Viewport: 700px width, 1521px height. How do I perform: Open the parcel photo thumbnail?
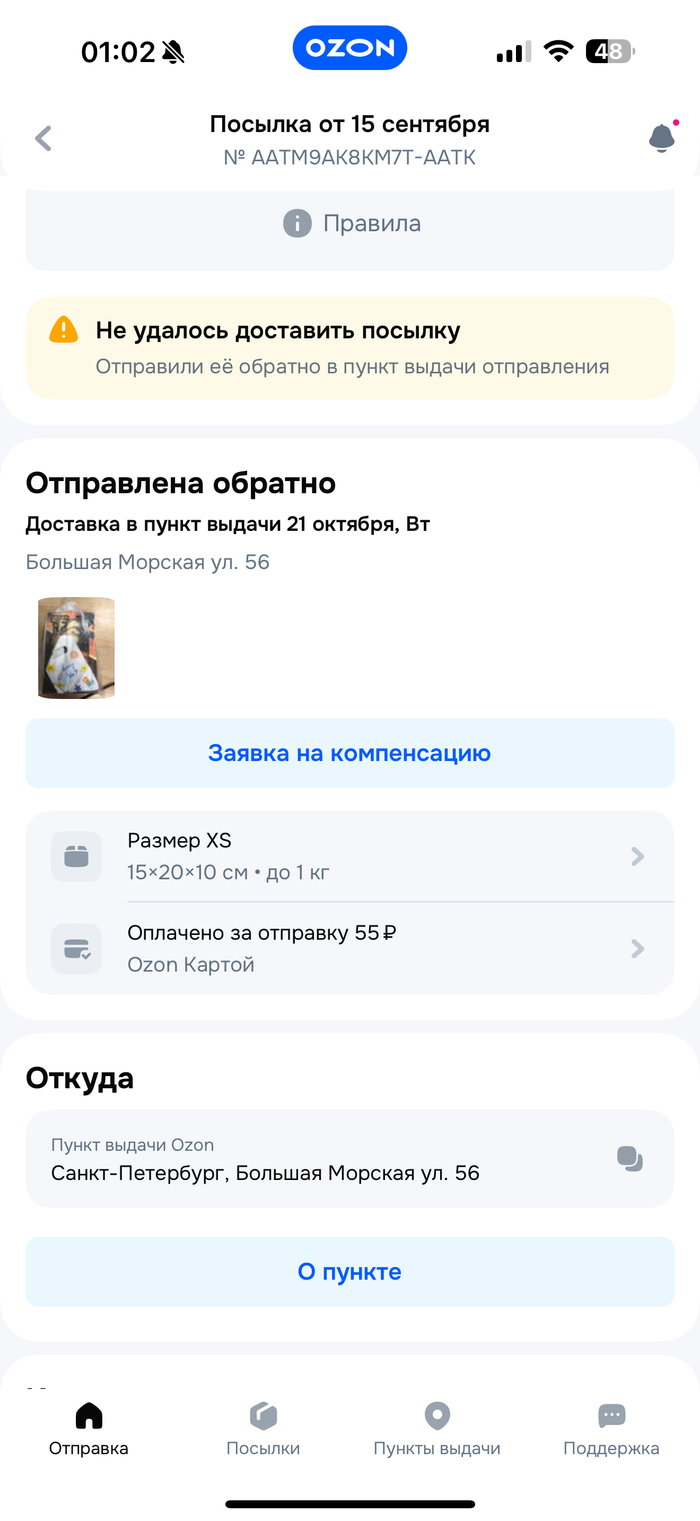[76, 648]
